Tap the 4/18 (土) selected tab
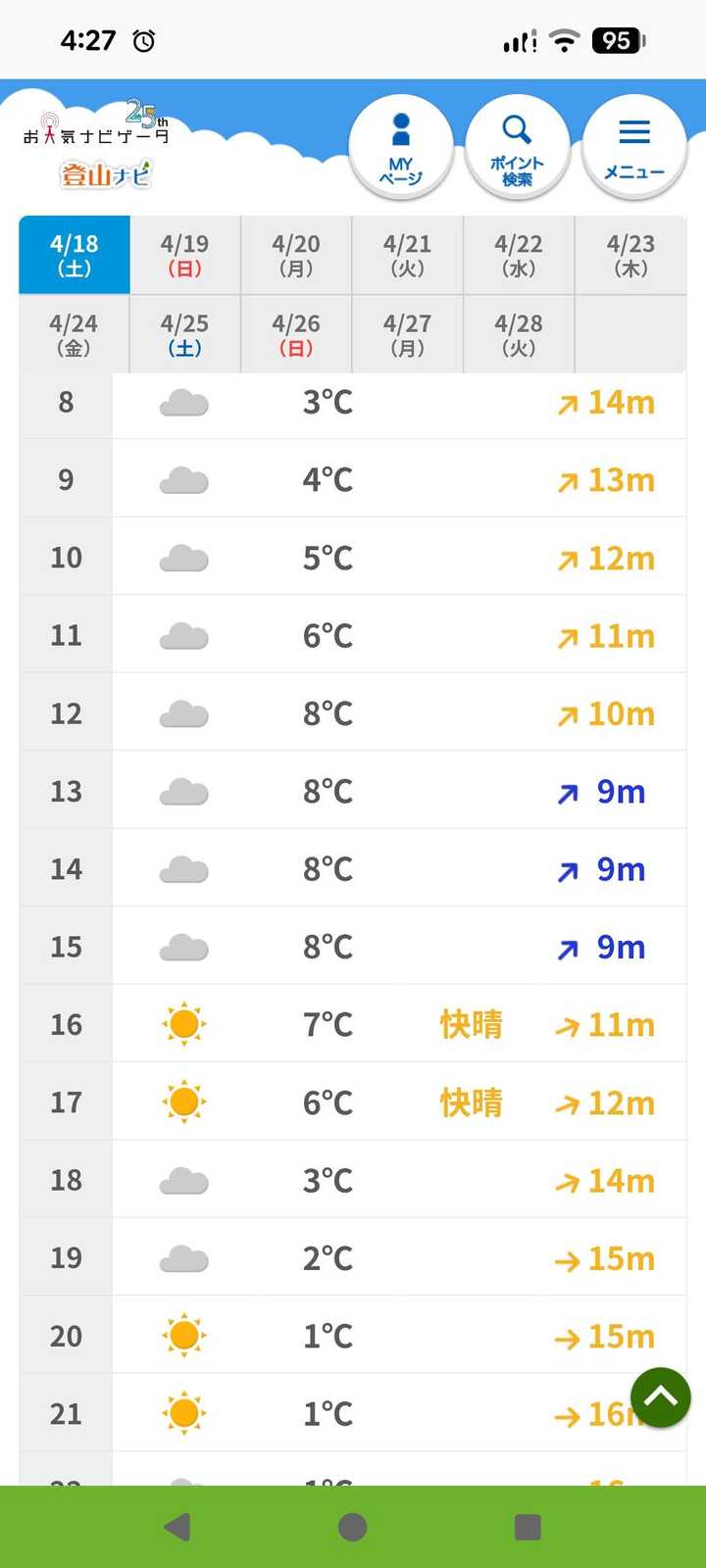 [x=75, y=255]
